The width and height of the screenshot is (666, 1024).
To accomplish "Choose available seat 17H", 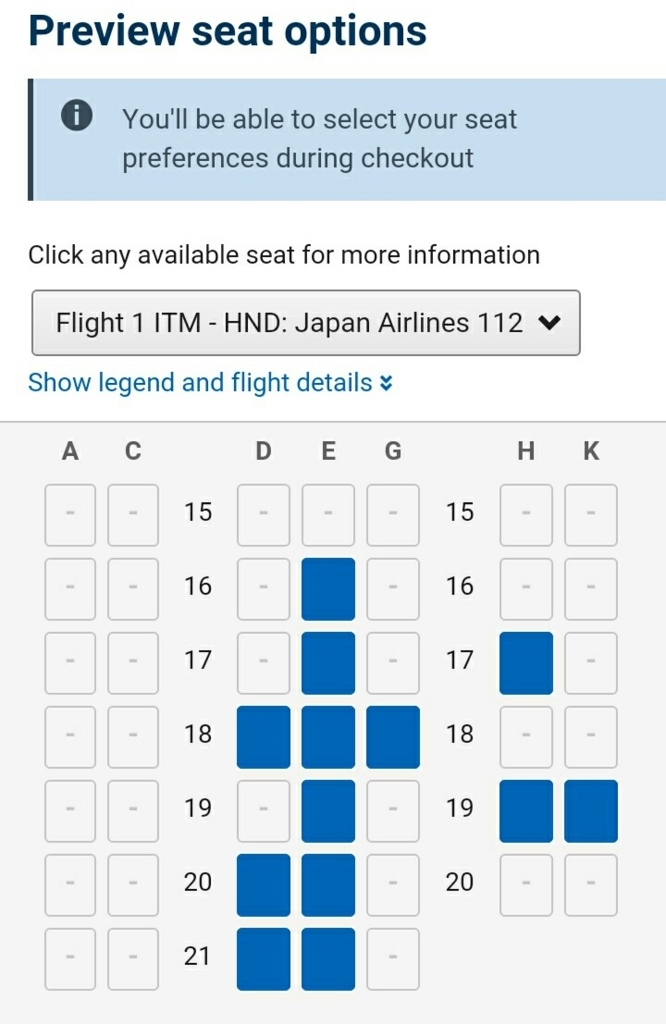I will point(526,663).
